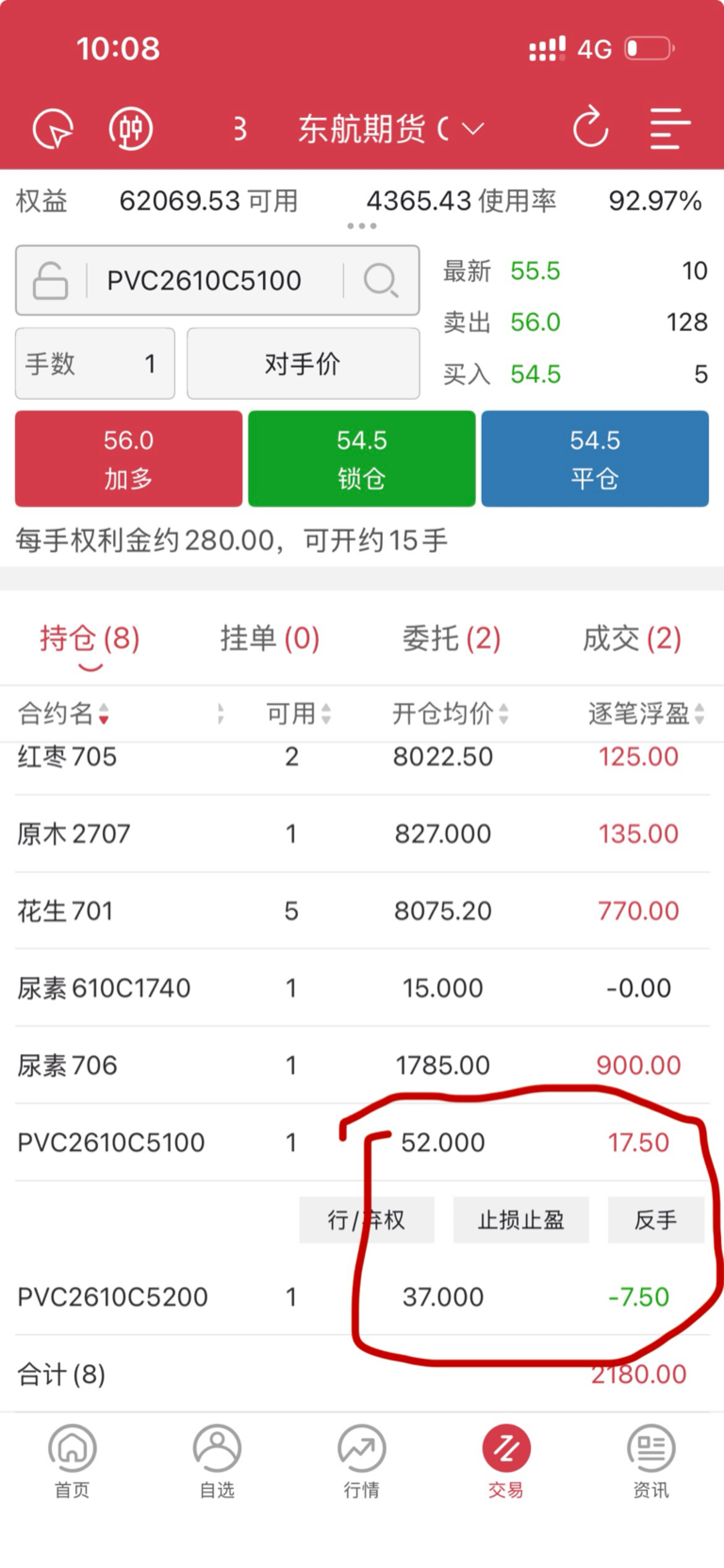The height and width of the screenshot is (1568, 724).
Task: Tap the red 加多 button at 56.0
Action: click(x=129, y=459)
